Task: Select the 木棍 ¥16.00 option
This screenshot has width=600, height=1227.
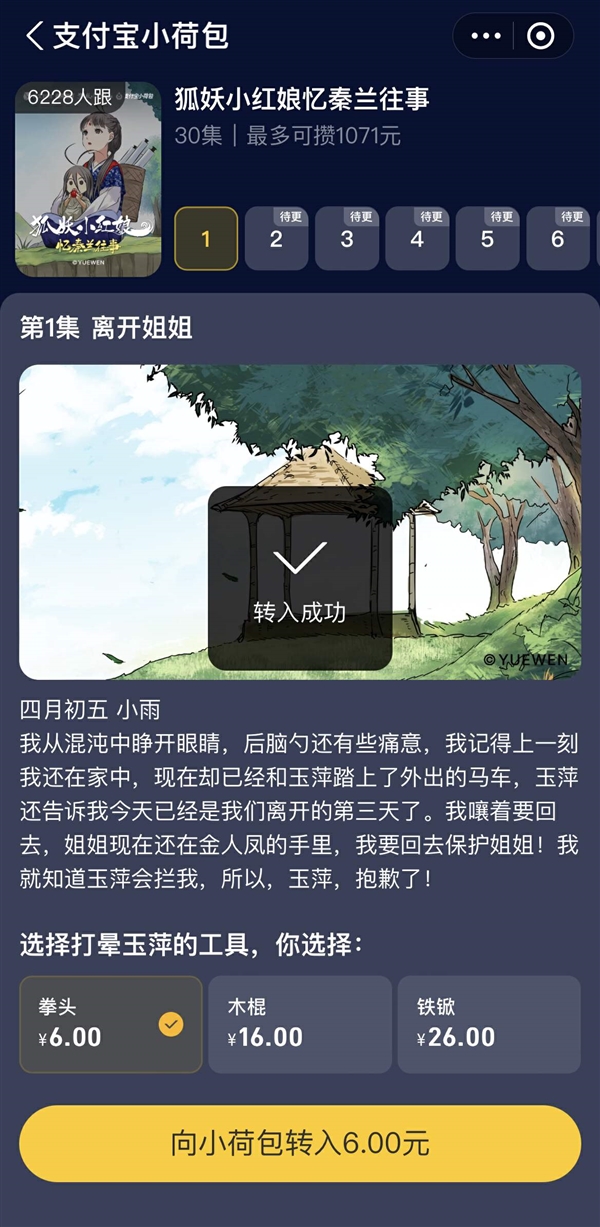Action: 300,1024
